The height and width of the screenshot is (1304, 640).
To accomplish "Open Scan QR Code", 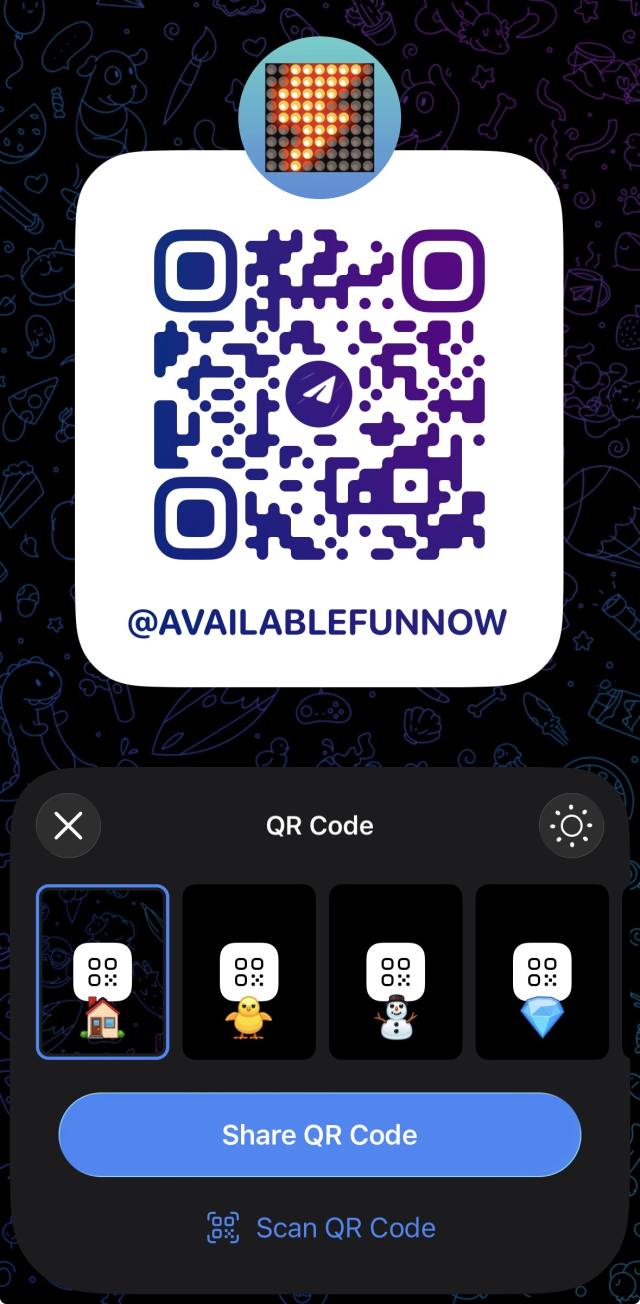I will click(x=320, y=1228).
